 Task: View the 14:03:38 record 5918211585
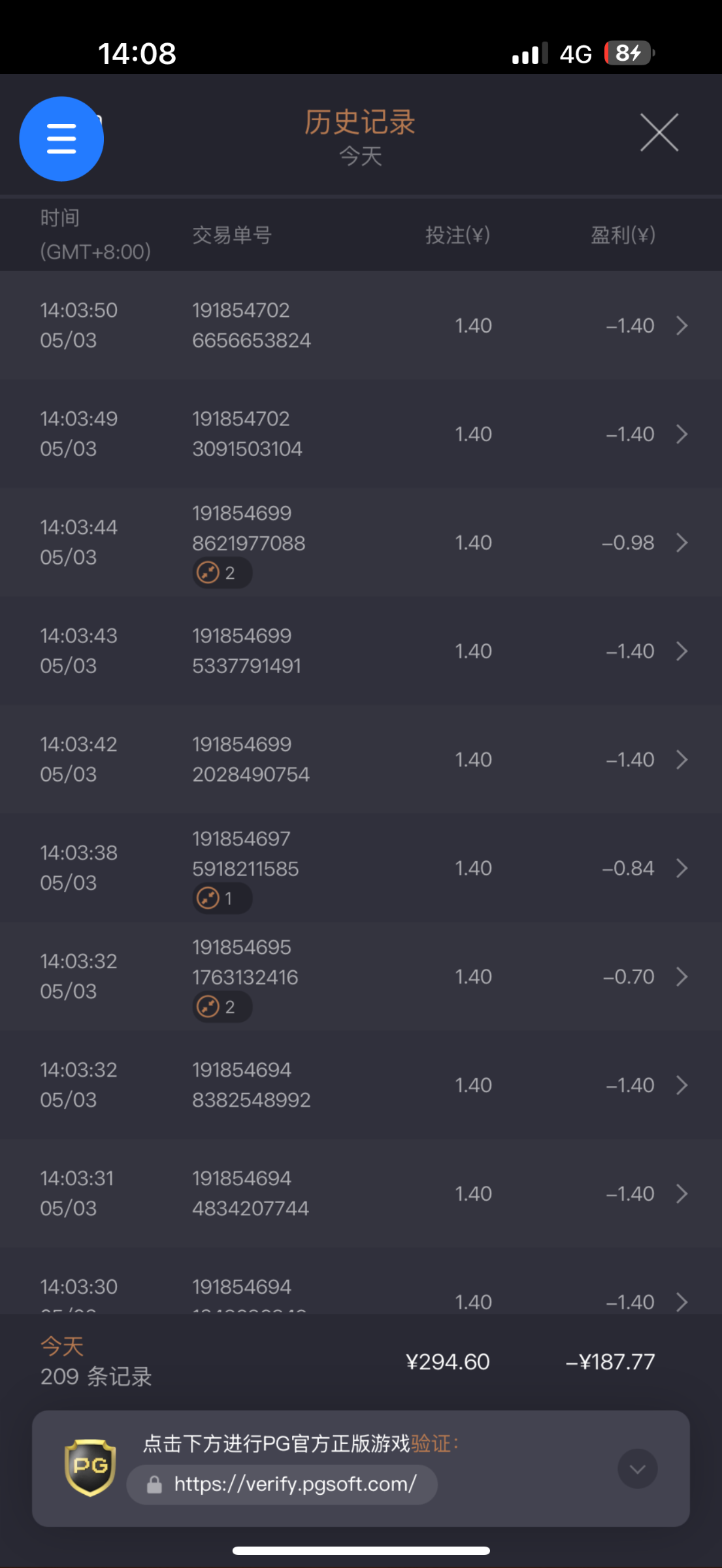coord(361,868)
